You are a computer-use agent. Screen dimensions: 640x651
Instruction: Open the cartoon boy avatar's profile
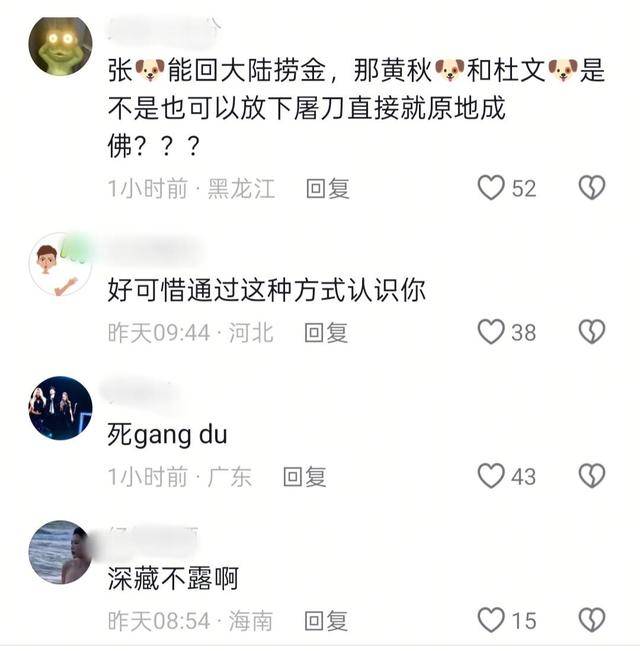[60, 264]
